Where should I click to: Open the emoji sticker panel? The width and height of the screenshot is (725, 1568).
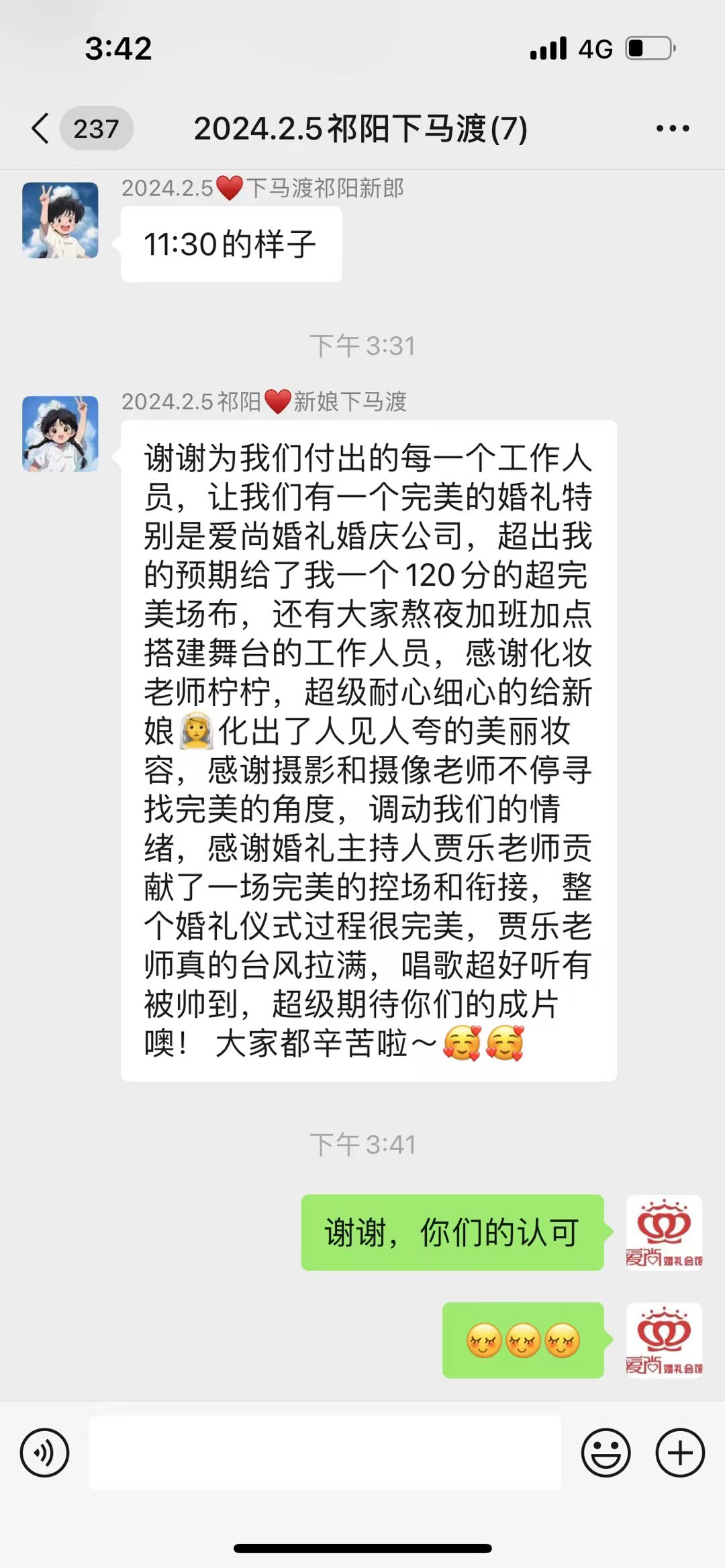pyautogui.click(x=606, y=1453)
